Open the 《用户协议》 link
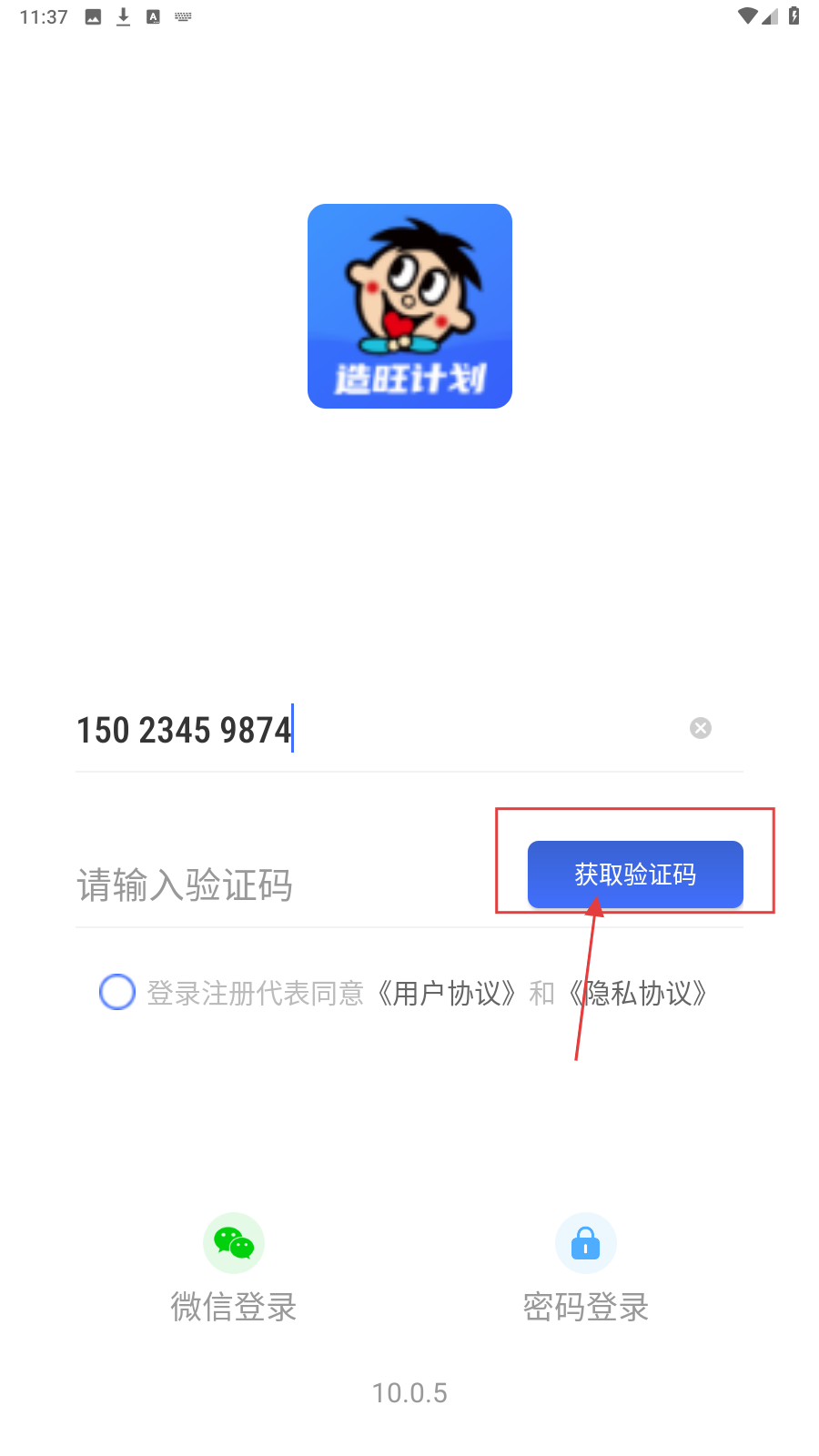819x1456 pixels. click(x=447, y=993)
